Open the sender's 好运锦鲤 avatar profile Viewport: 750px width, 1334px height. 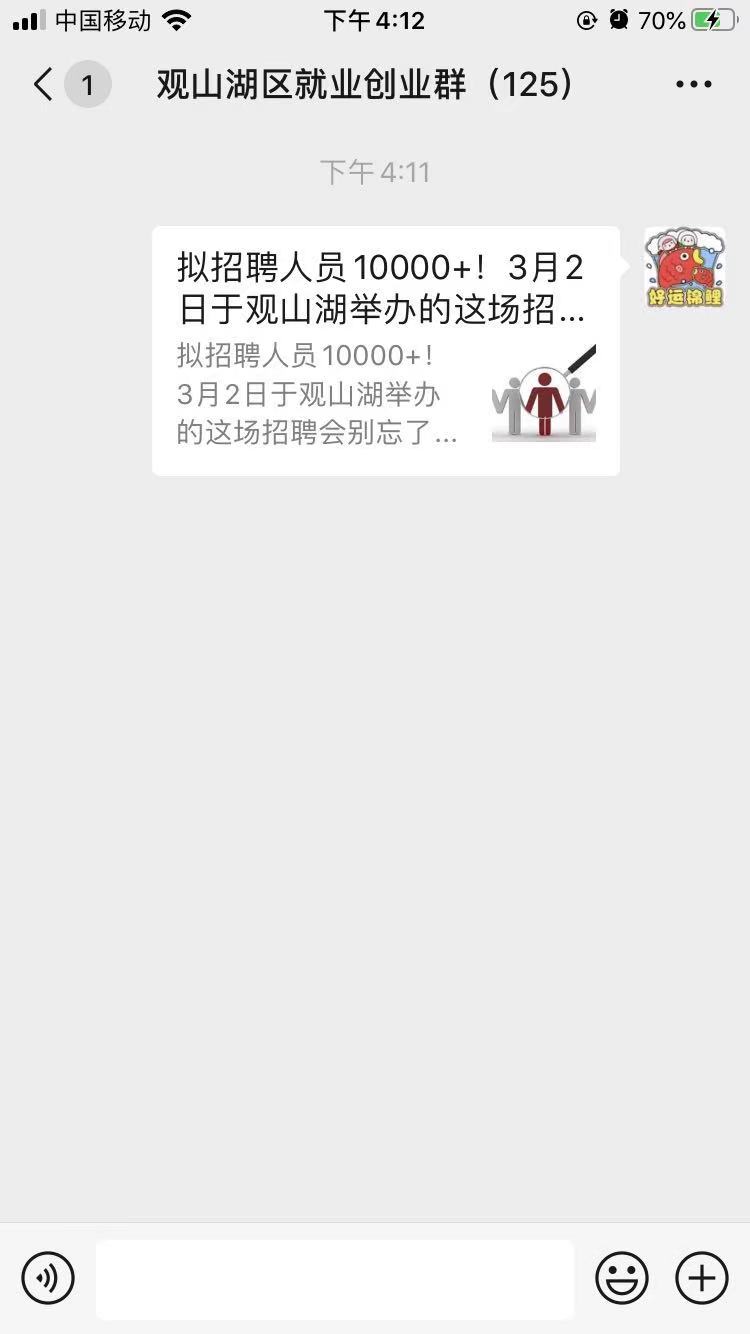click(684, 267)
